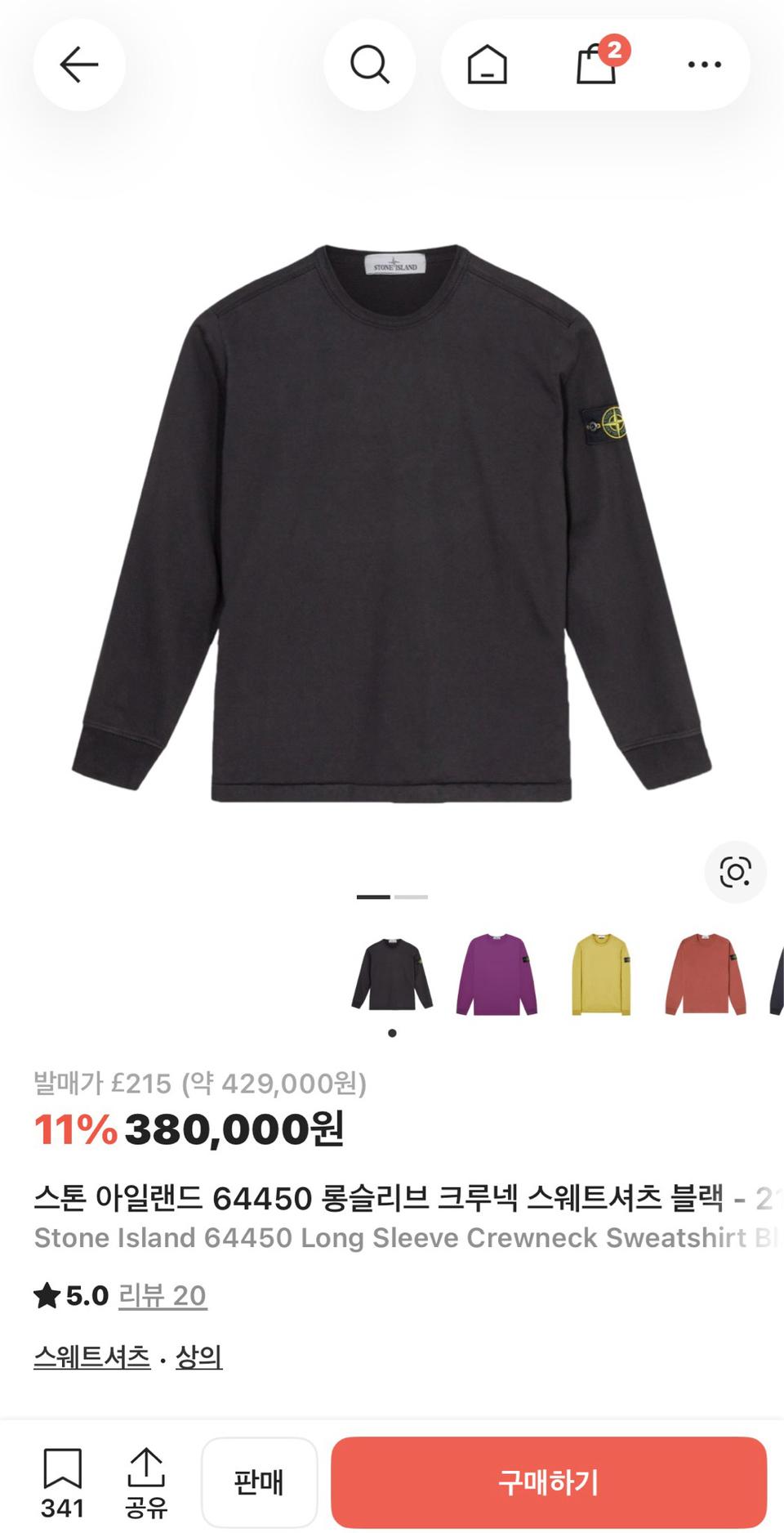Viewport: 784px width, 1533px height.
Task: Open the 상의 category link
Action: [x=198, y=1357]
